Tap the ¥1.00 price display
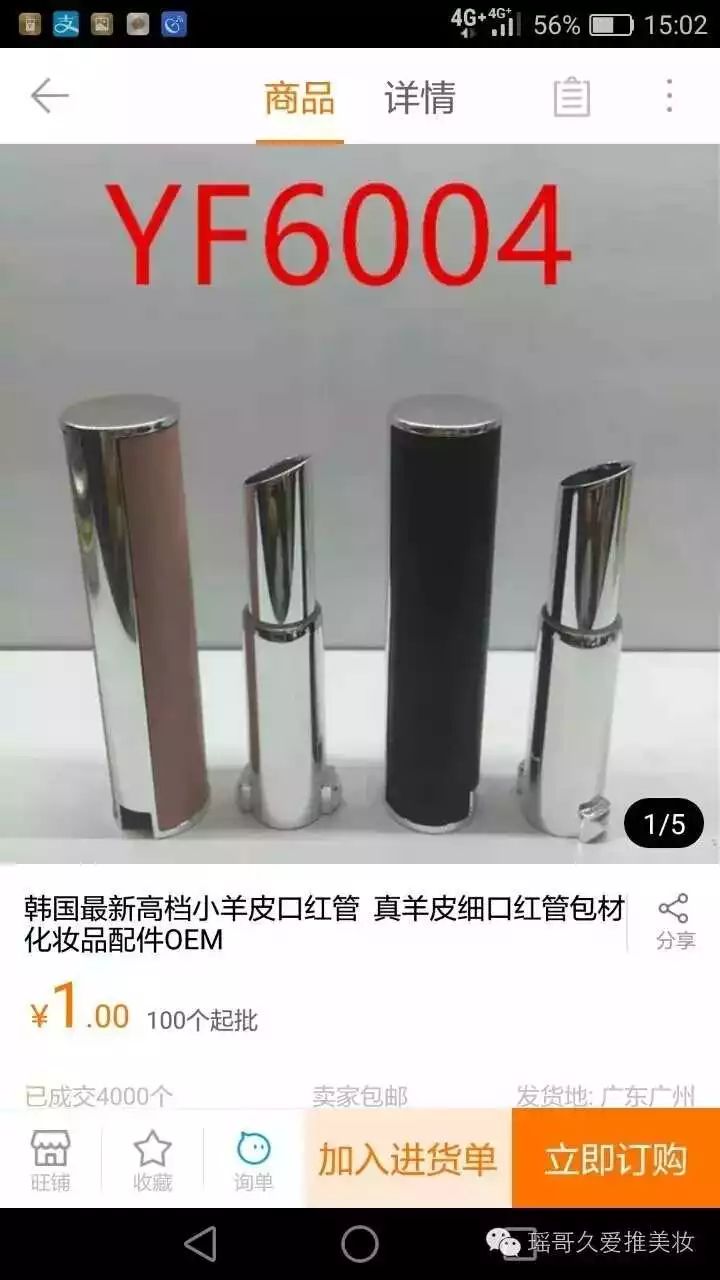Image resolution: width=720 pixels, height=1280 pixels. tap(80, 1014)
